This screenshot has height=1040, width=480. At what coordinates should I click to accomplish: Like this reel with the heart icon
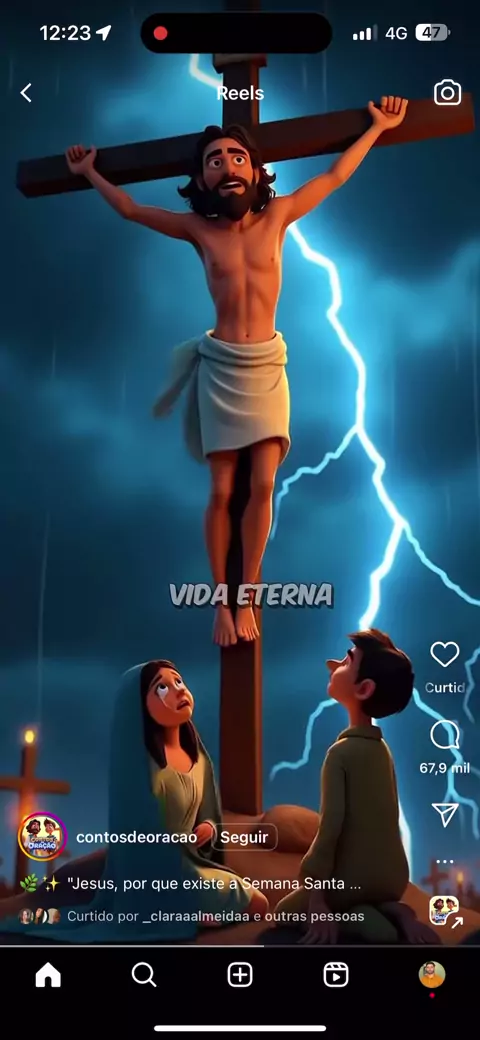click(445, 655)
